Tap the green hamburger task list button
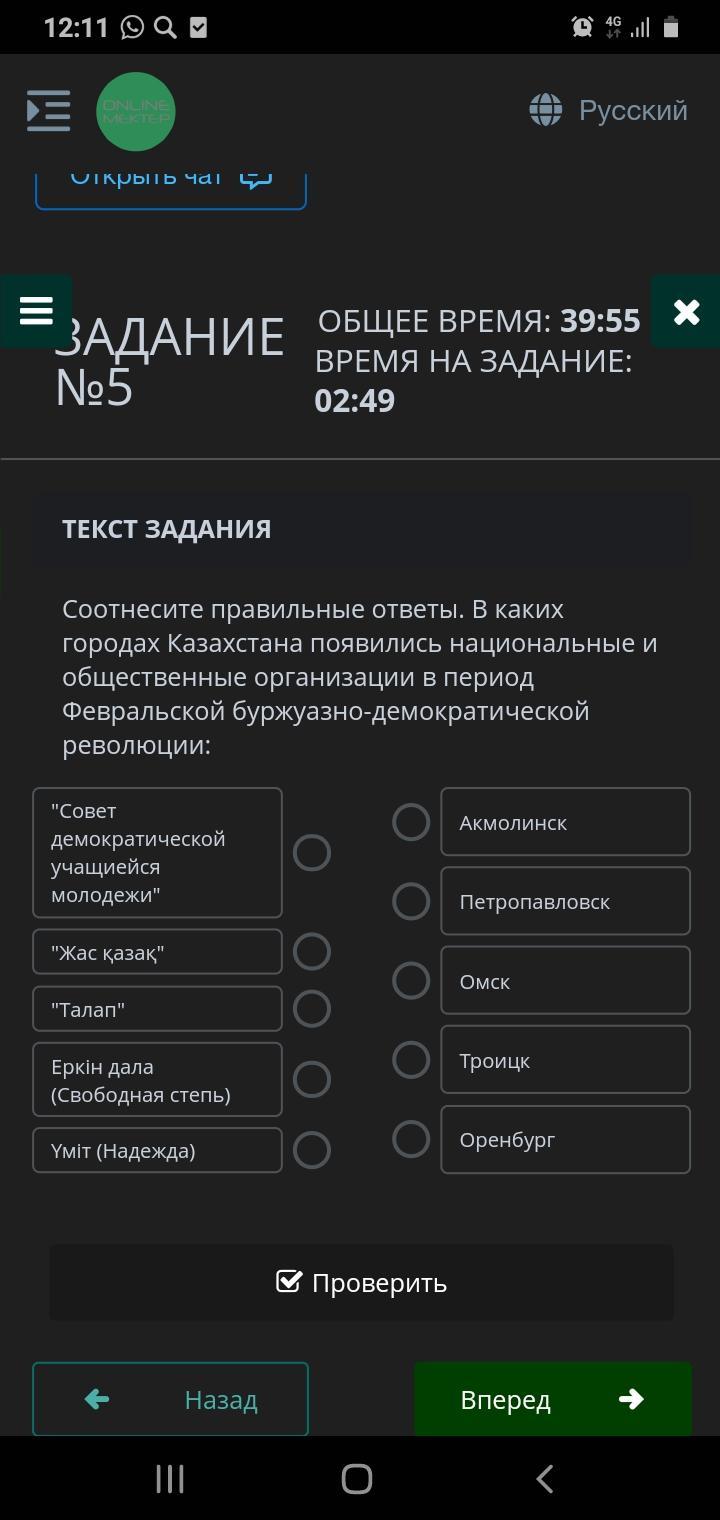The image size is (720, 1520). click(x=36, y=311)
